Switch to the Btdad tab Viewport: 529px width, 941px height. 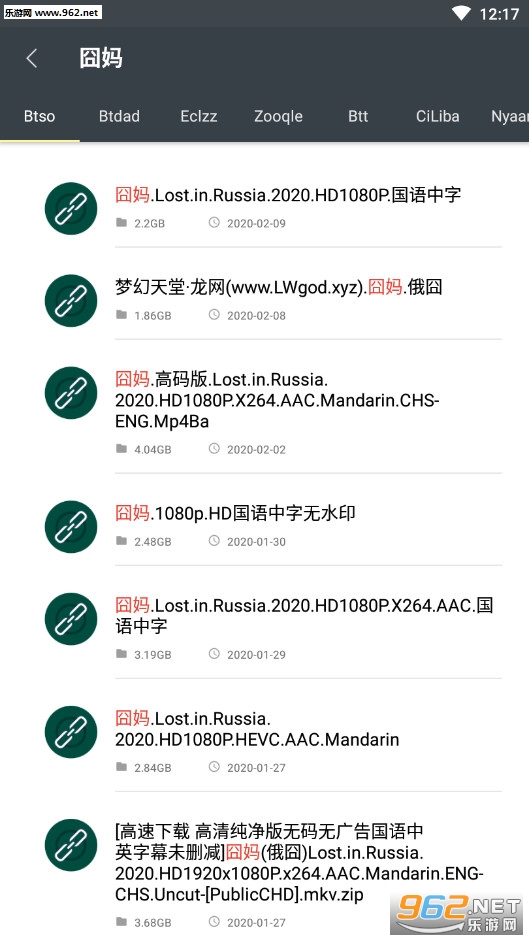tap(119, 116)
